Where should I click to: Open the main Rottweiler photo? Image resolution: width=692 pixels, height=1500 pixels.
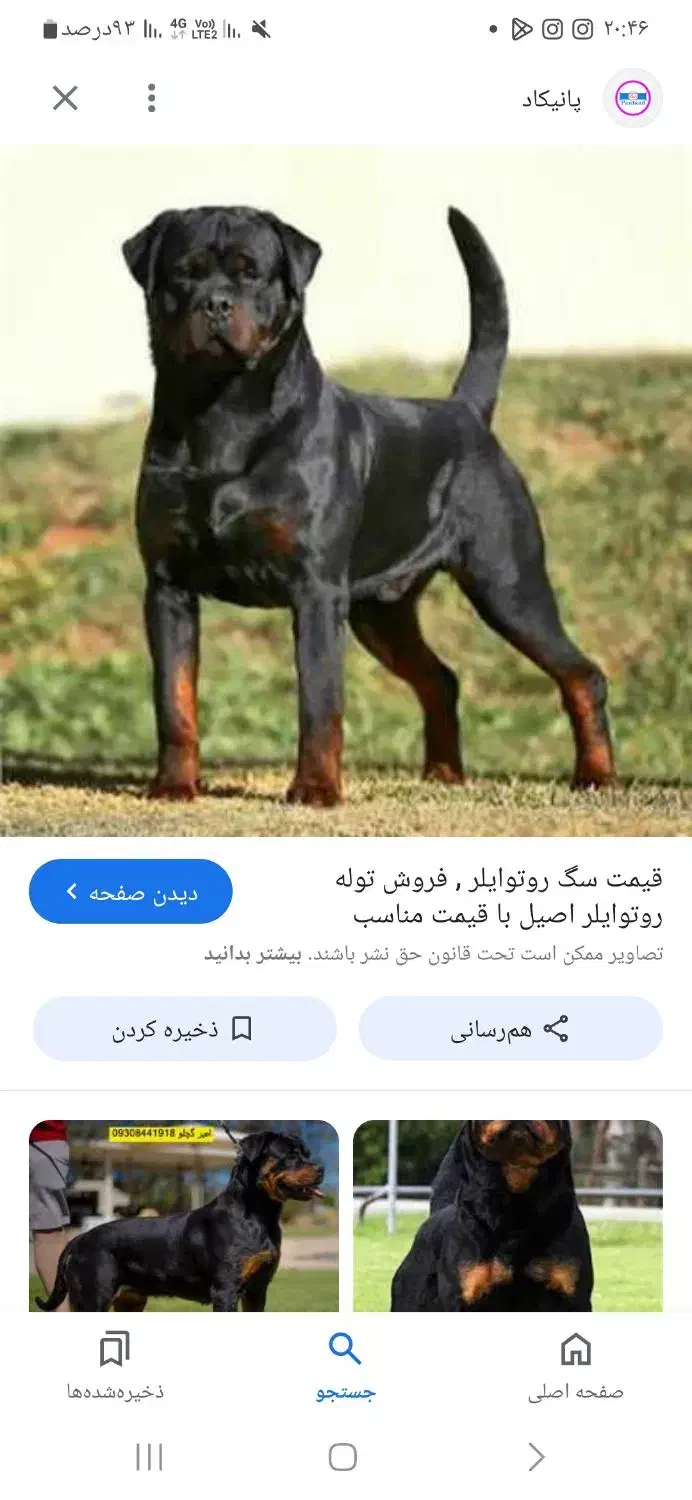[346, 490]
